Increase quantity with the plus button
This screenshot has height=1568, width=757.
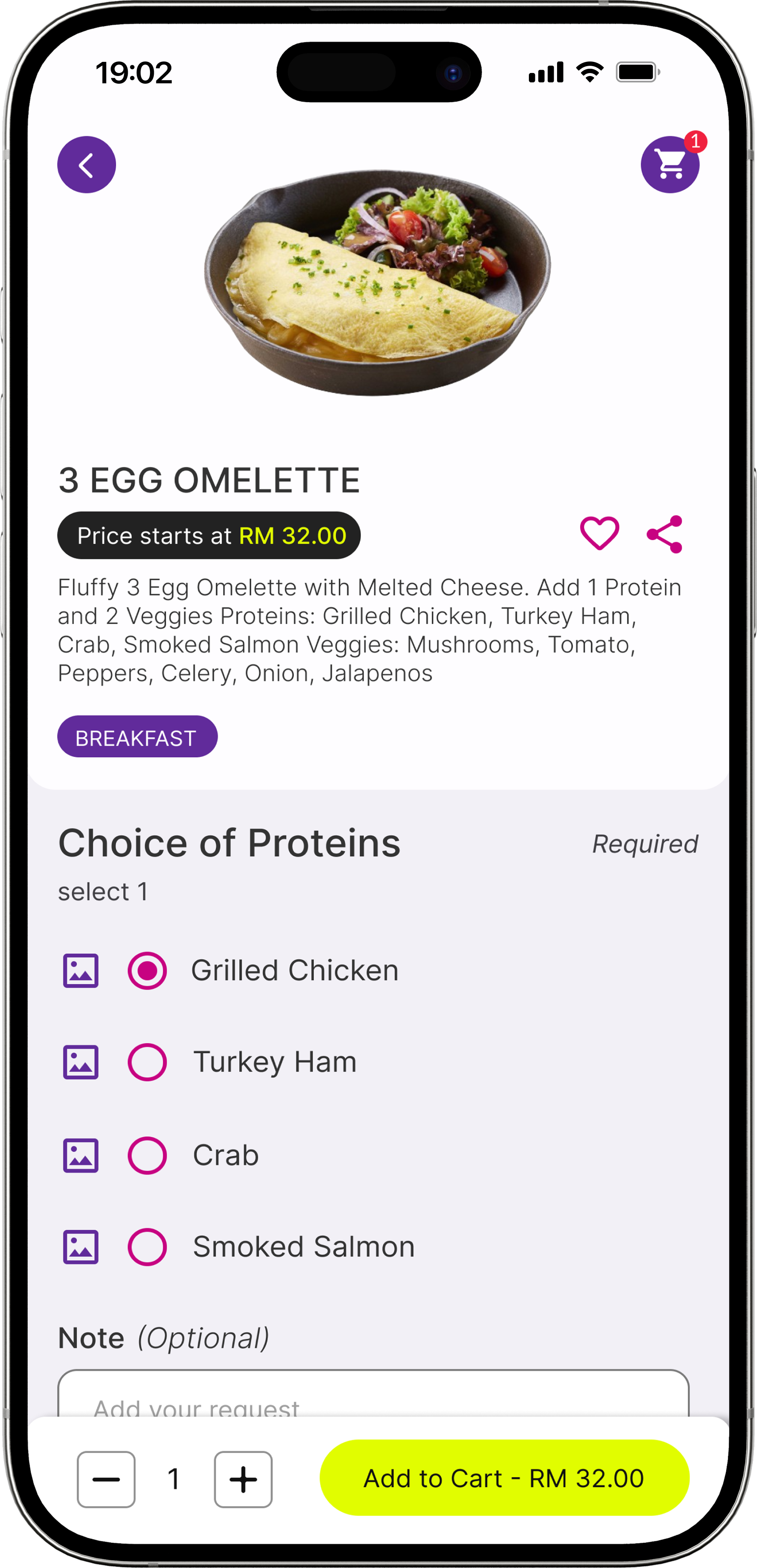click(x=243, y=1480)
